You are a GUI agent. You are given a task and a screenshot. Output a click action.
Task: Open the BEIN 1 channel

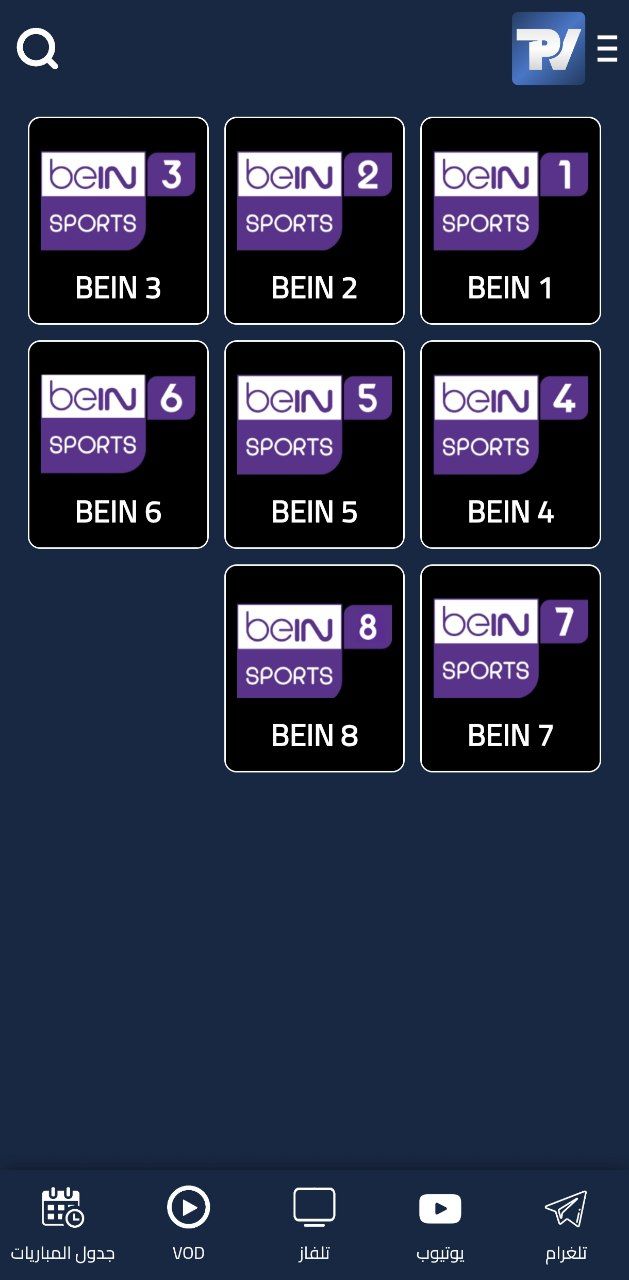(x=510, y=221)
